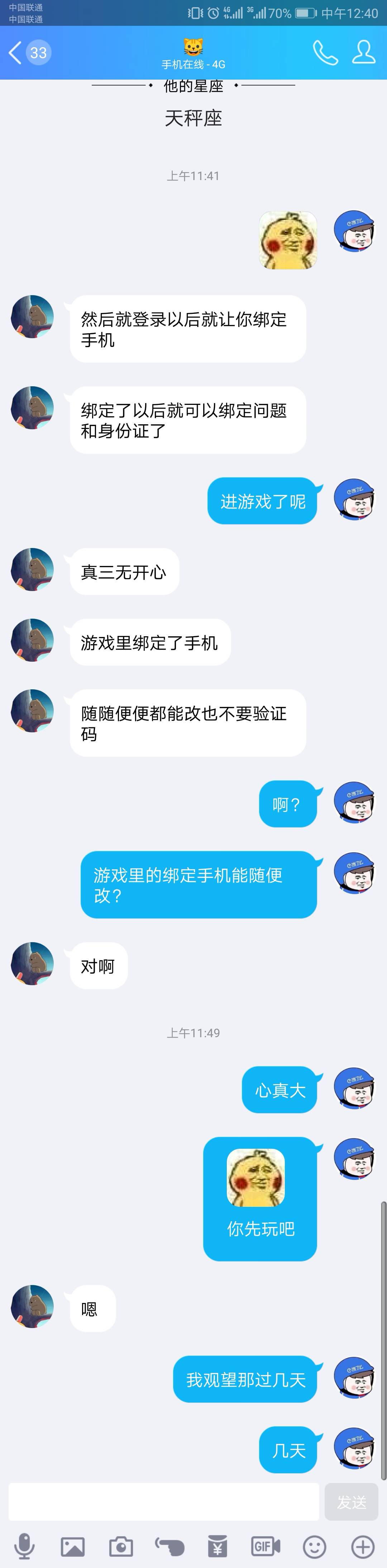Open the image gallery picker
This screenshot has height=1568, width=387.
pyautogui.click(x=72, y=1546)
